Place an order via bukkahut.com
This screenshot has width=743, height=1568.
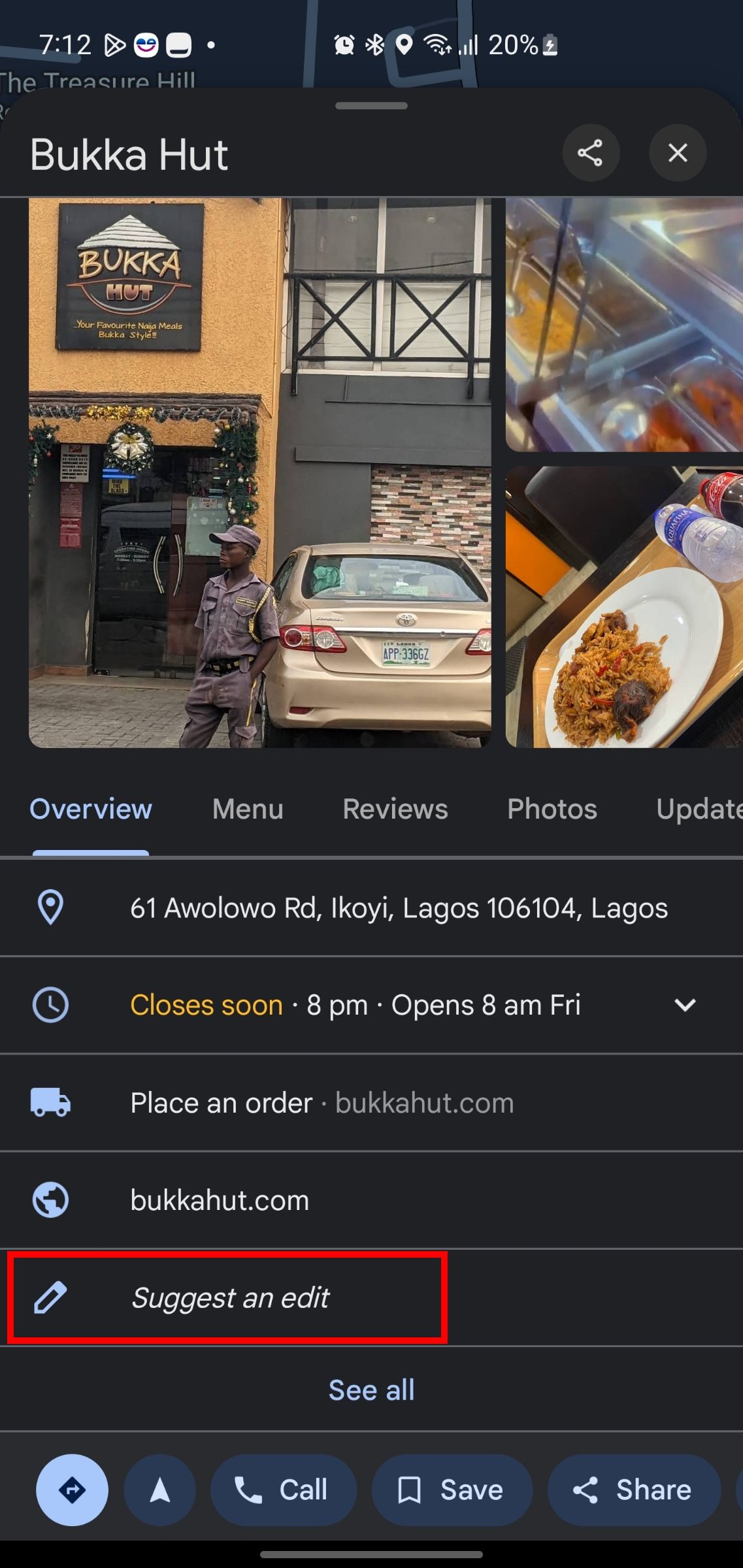tap(322, 1103)
